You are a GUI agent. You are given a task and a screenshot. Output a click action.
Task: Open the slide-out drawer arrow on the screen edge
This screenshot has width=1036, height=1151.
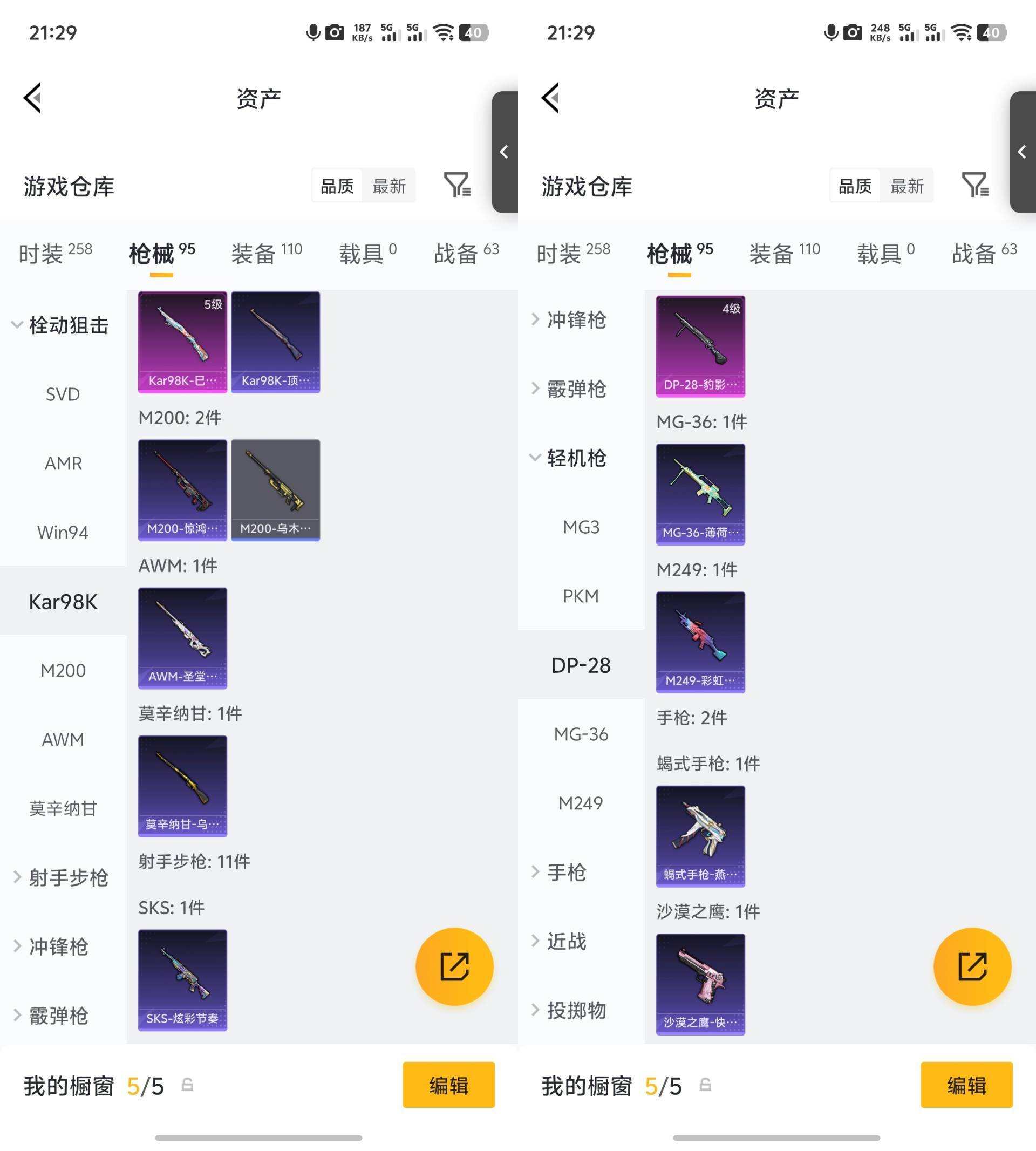(503, 153)
